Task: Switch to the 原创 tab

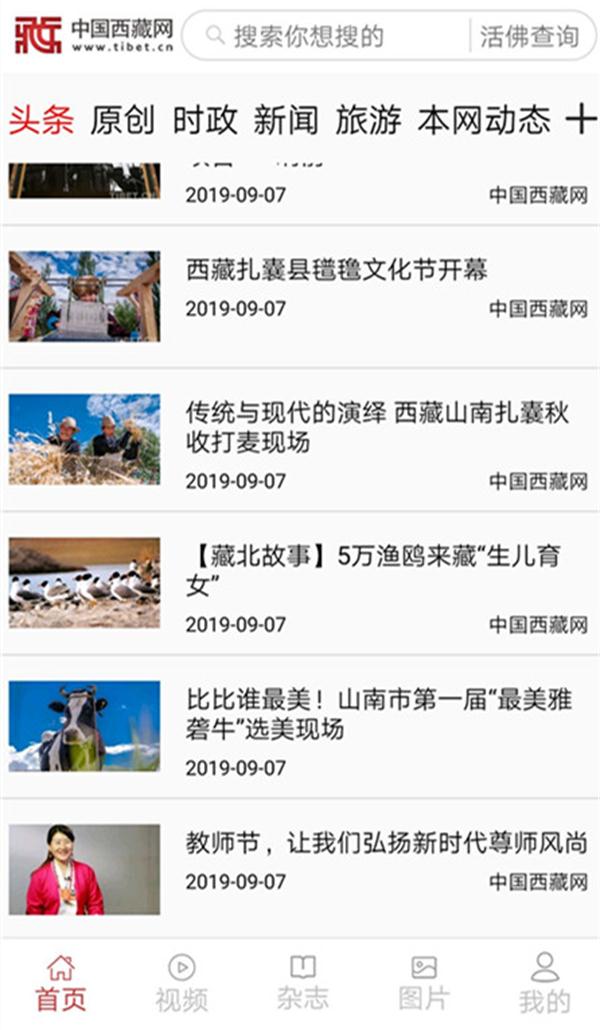Action: [122, 120]
